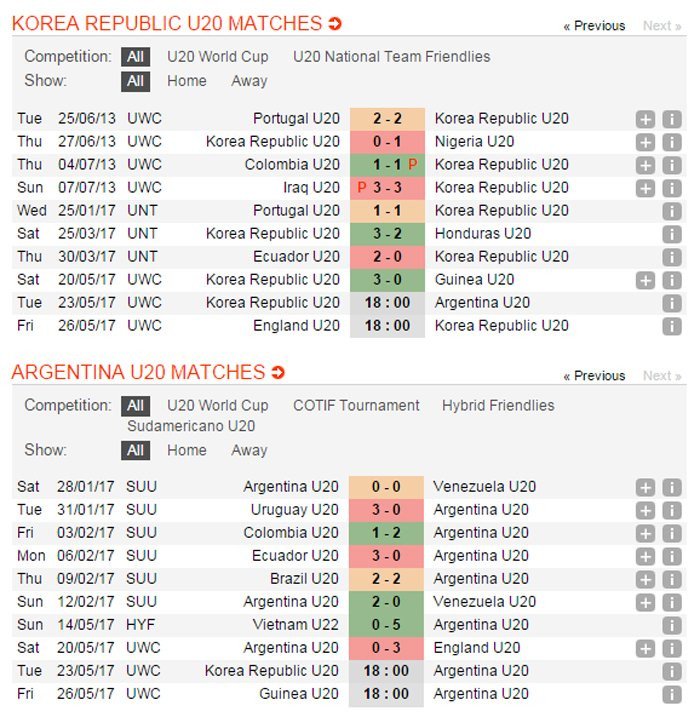This screenshot has width=700, height=717.
Task: Go to previous Korea Republic U20 matches
Action: point(594,26)
